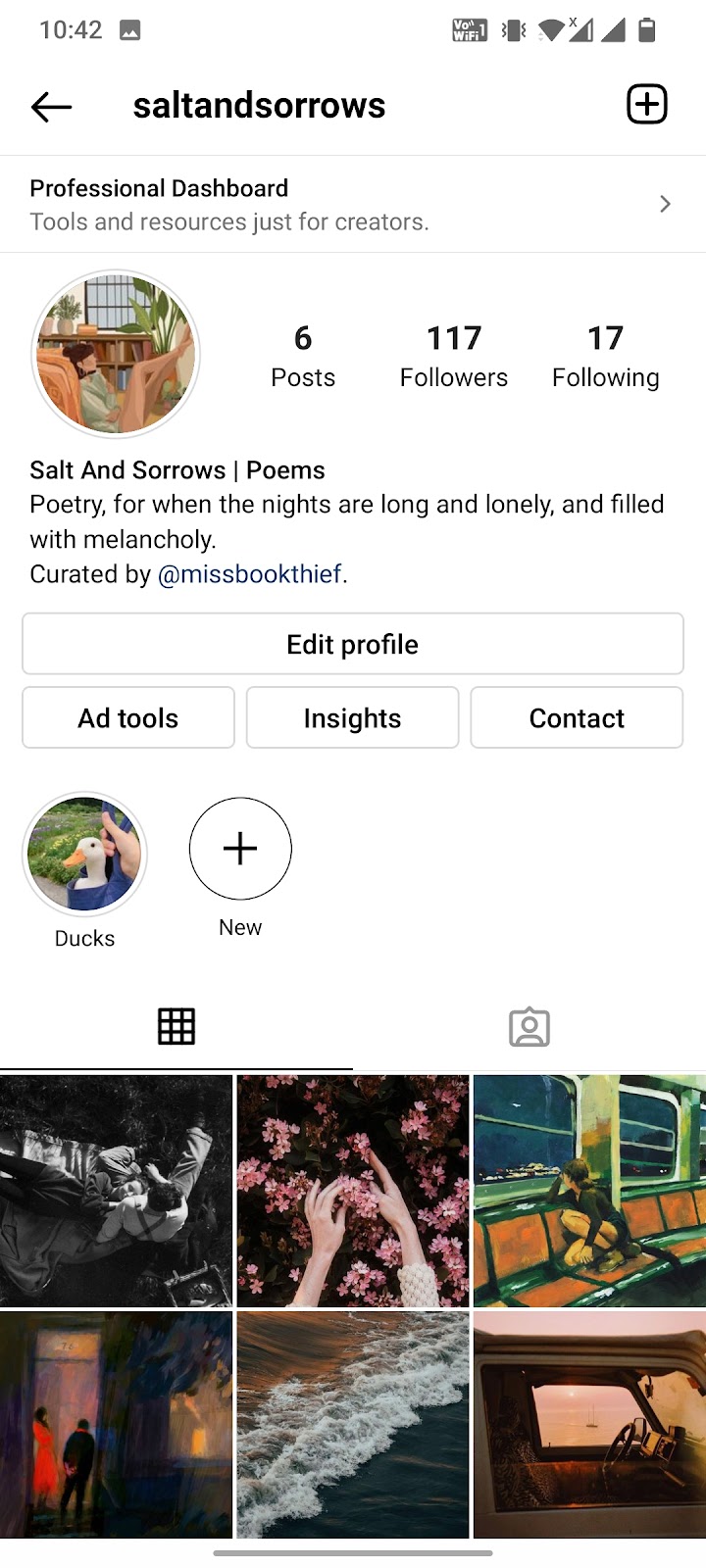Open the Professional Dashboard
This screenshot has height=1568, width=706.
353,204
